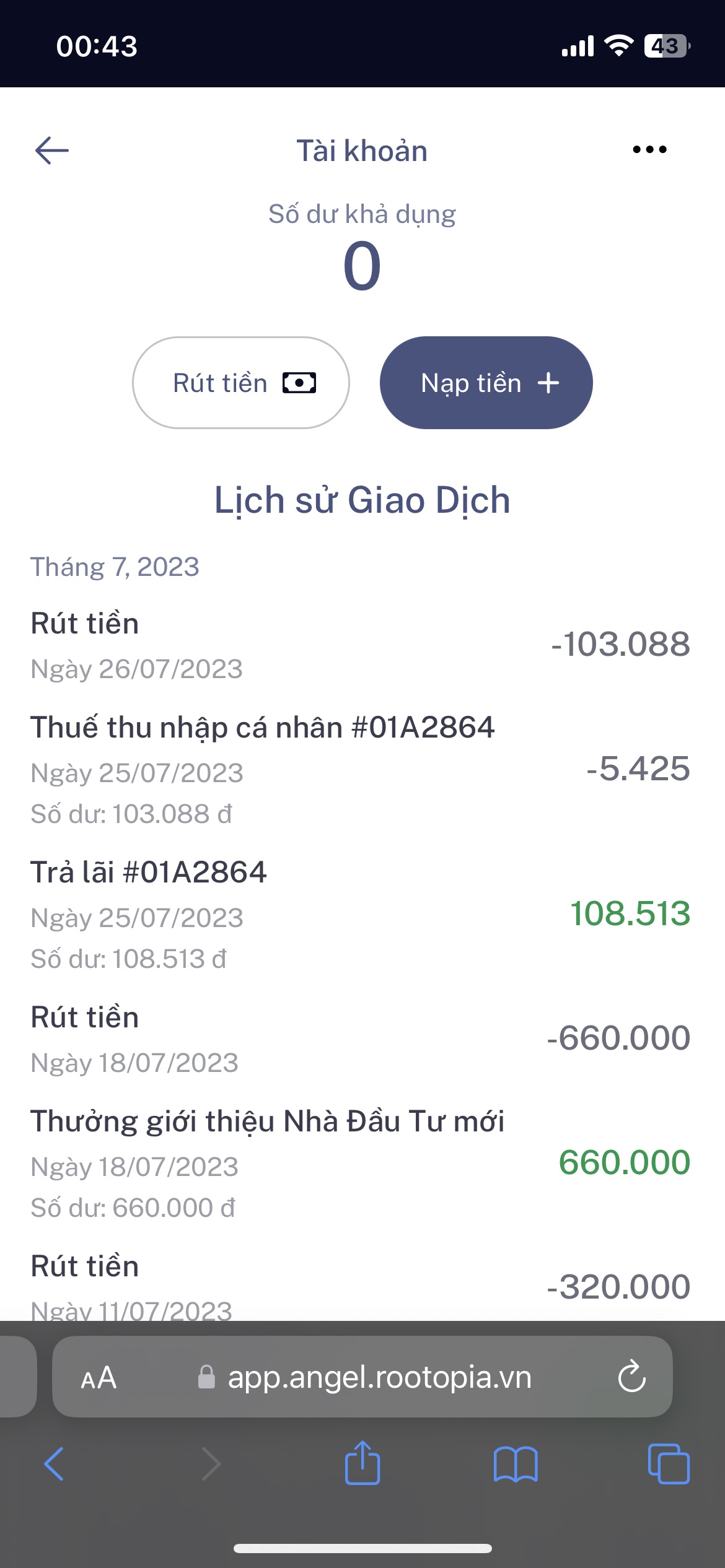Open the three-dot overflow menu
Screen dimensions: 725x1568
pyautogui.click(x=649, y=149)
